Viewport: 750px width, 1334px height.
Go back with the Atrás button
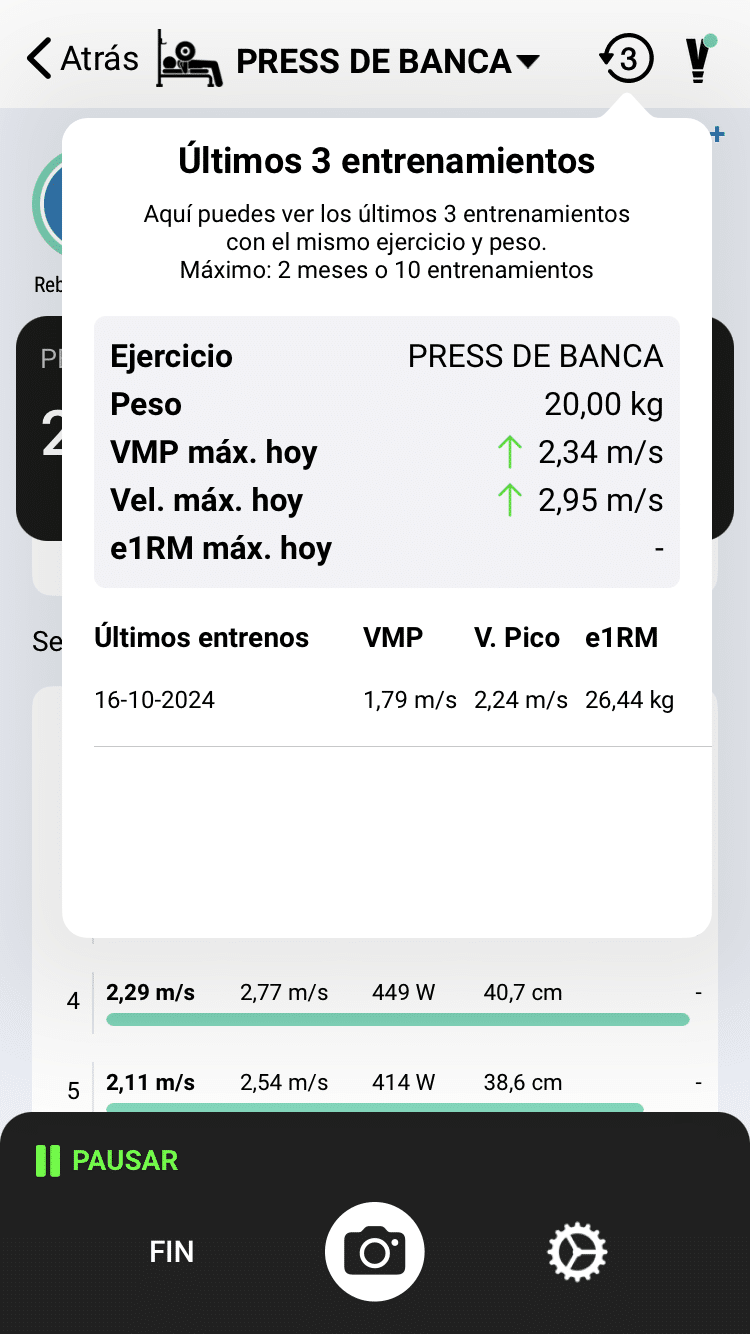(x=83, y=59)
